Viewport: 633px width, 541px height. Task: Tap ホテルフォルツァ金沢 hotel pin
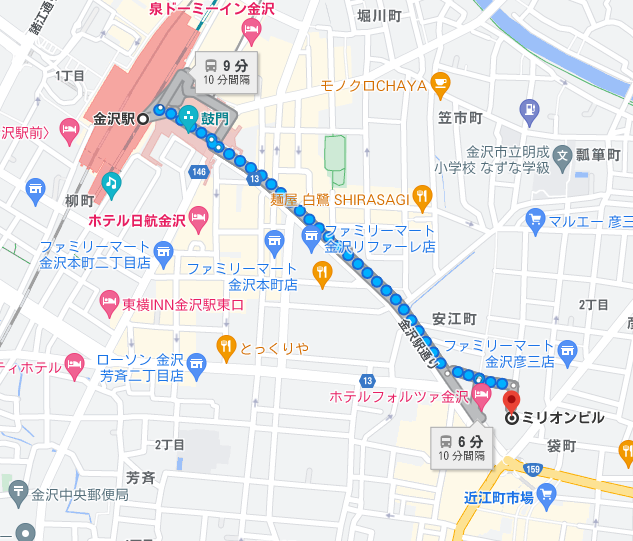click(481, 396)
